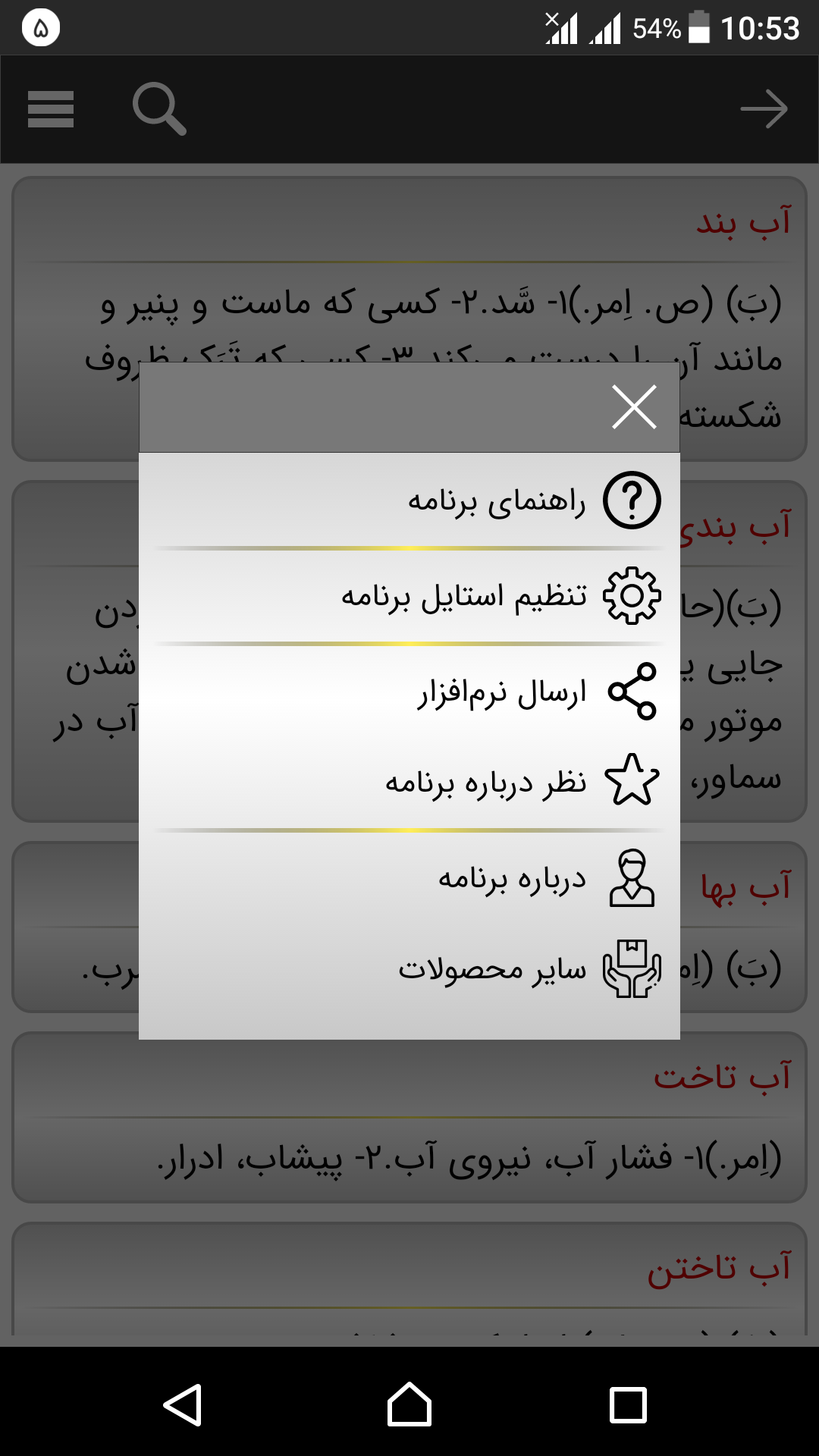Tap the arrow icon in top bar
819x1456 pixels.
(x=764, y=109)
